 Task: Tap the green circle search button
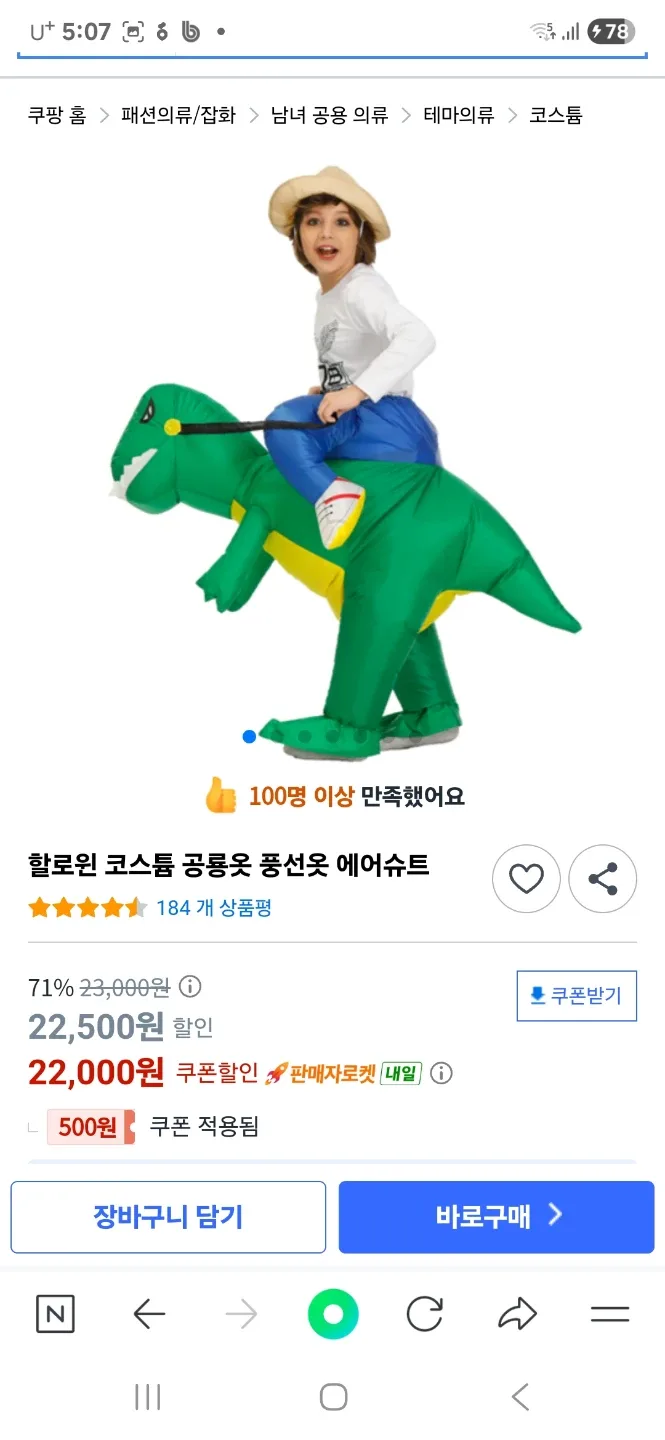pyautogui.click(x=333, y=1314)
